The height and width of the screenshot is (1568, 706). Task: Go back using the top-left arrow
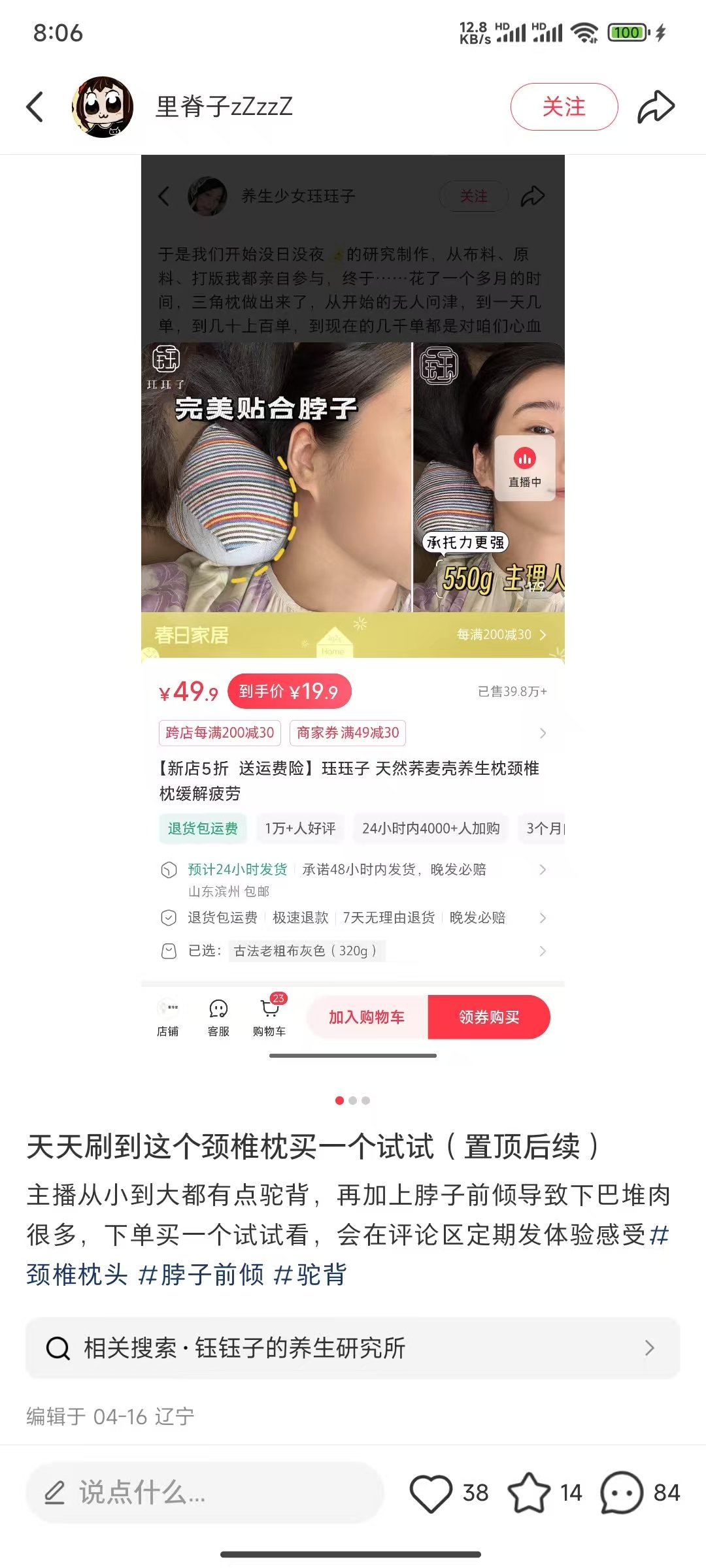coord(35,107)
